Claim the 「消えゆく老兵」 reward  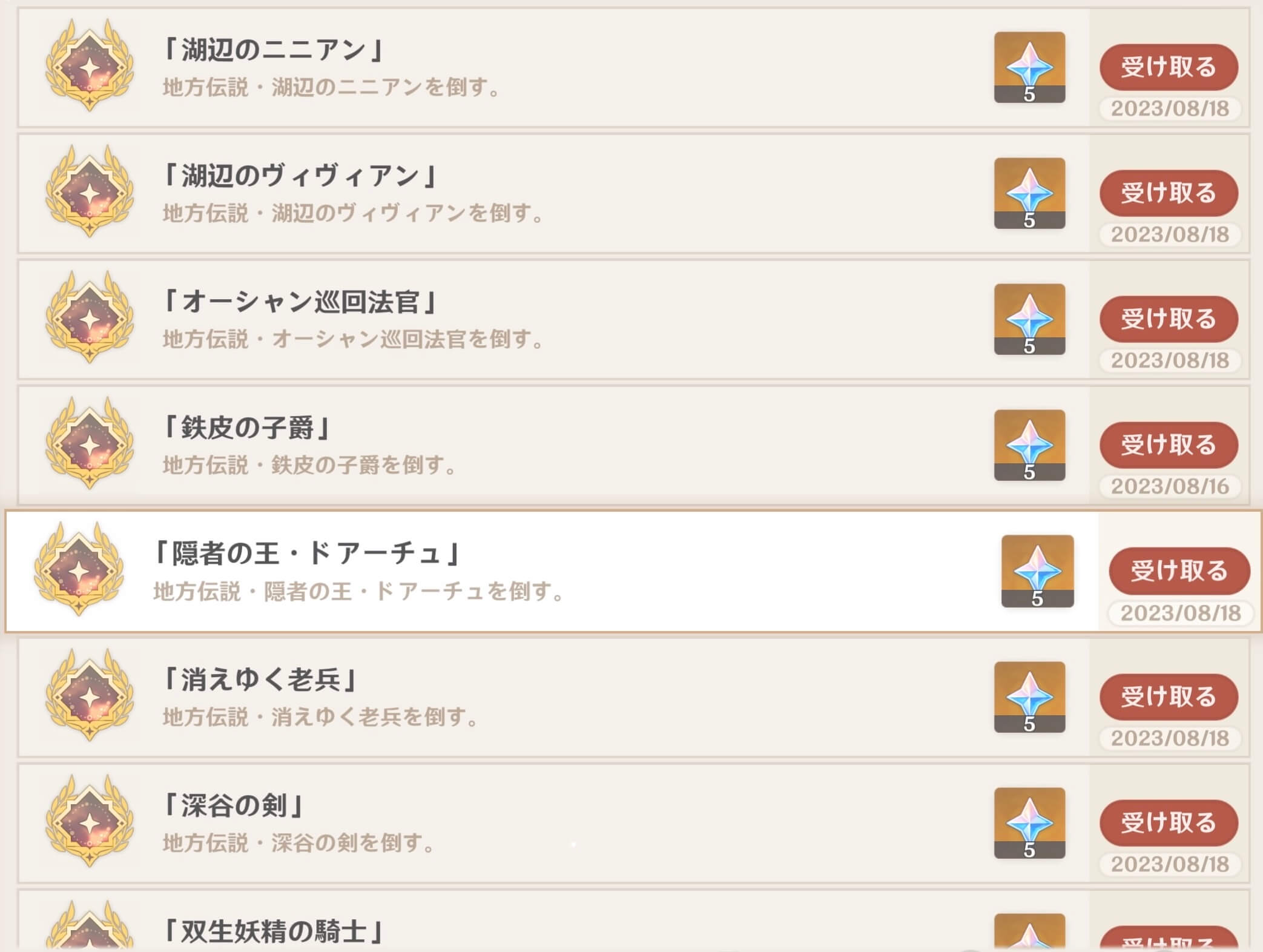click(1168, 697)
